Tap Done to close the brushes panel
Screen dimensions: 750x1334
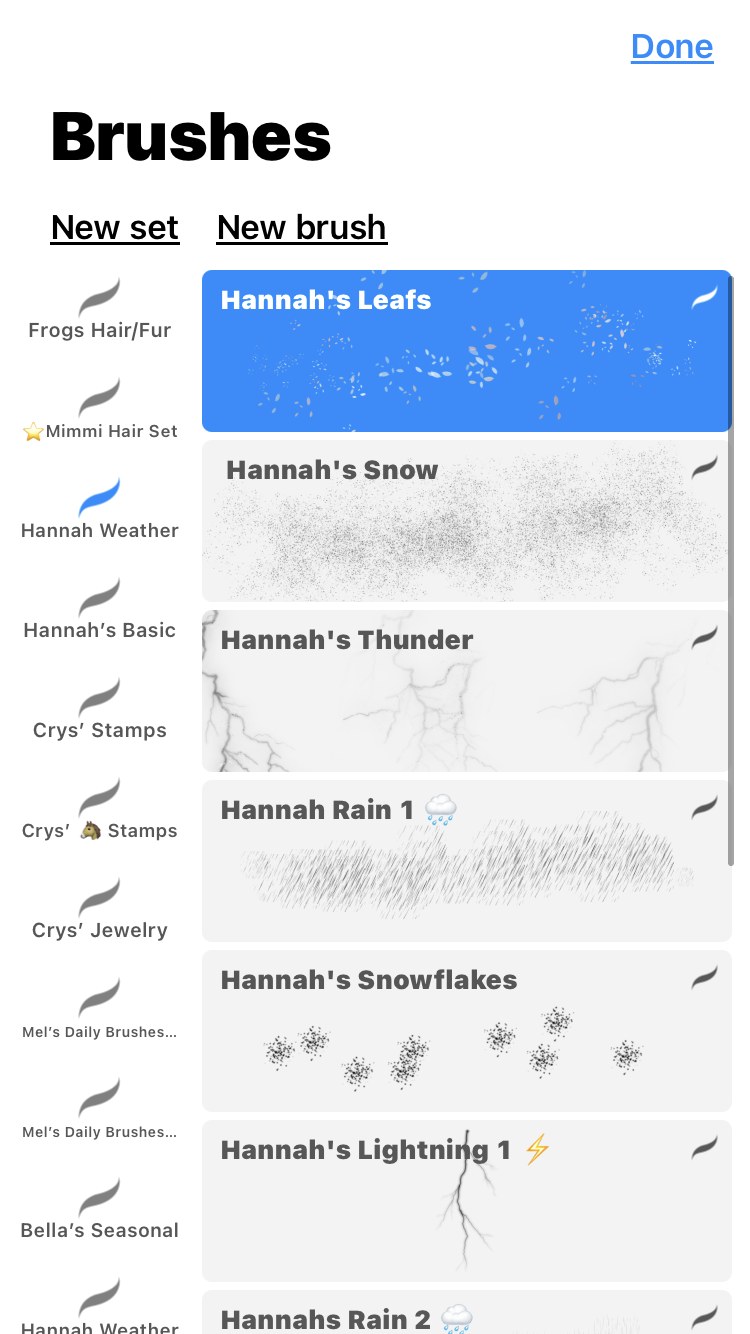click(671, 46)
